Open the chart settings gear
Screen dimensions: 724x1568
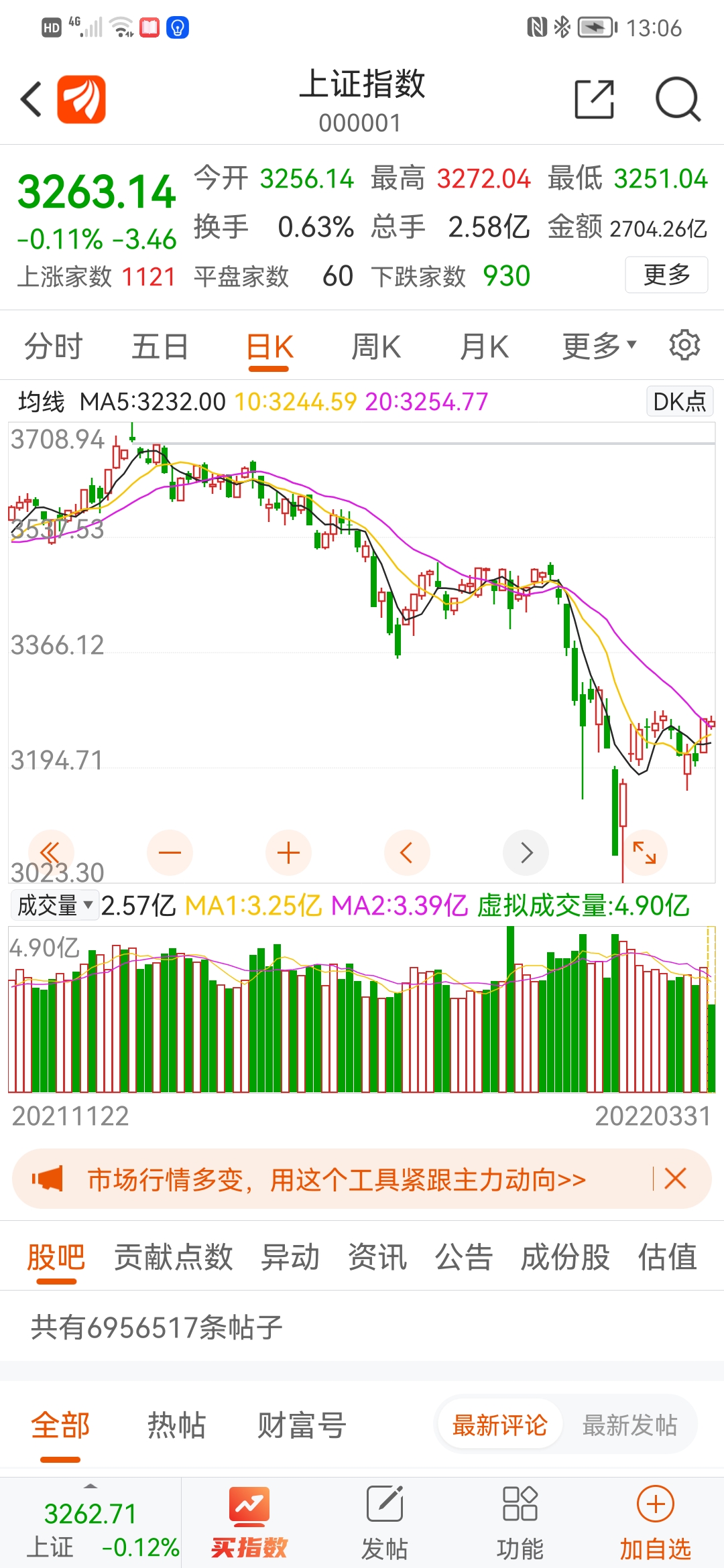pos(684,345)
